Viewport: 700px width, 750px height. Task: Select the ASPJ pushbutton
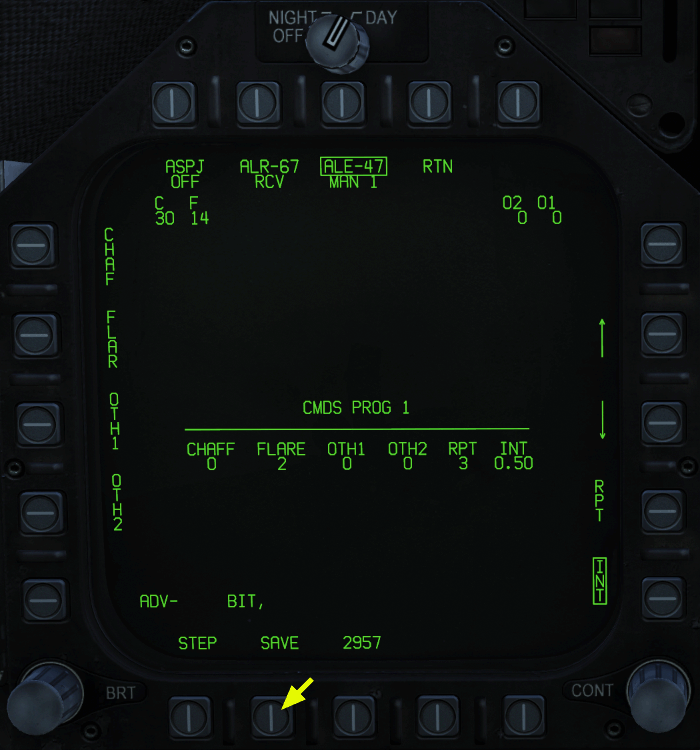coord(172,101)
